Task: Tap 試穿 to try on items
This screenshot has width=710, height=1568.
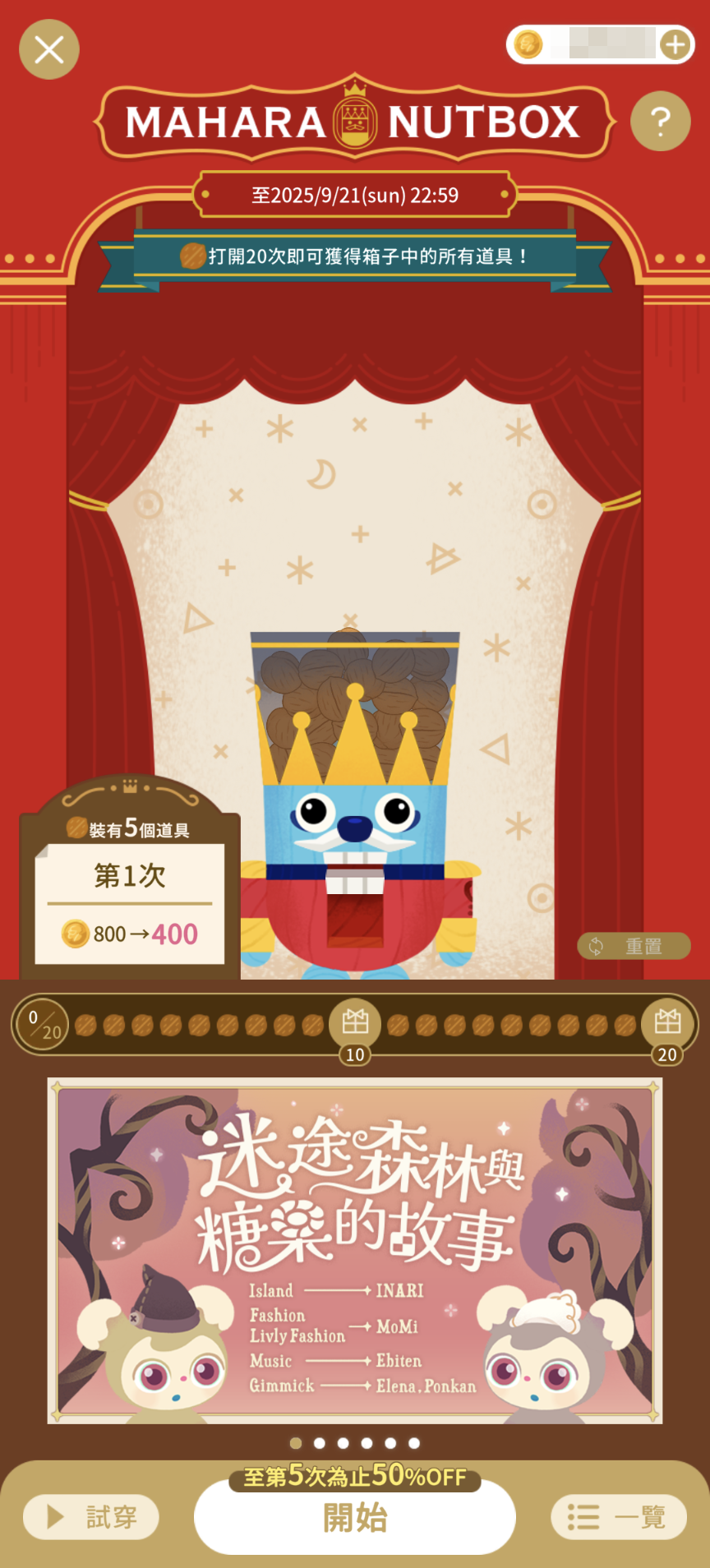Action: tap(91, 1516)
